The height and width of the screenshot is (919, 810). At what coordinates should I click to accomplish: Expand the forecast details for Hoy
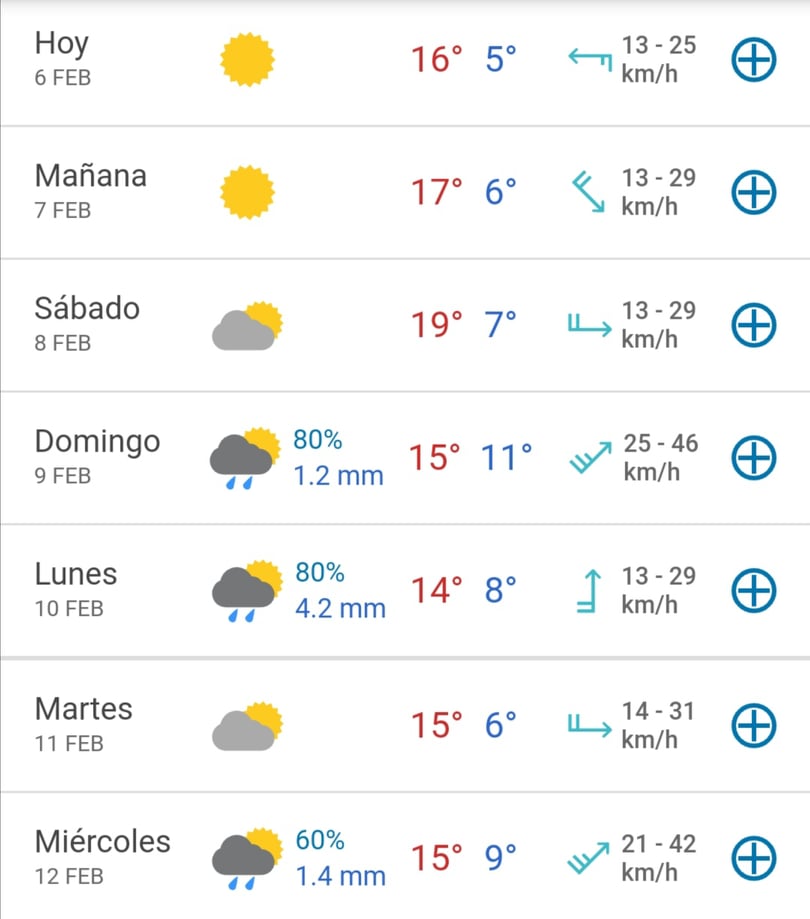click(752, 59)
